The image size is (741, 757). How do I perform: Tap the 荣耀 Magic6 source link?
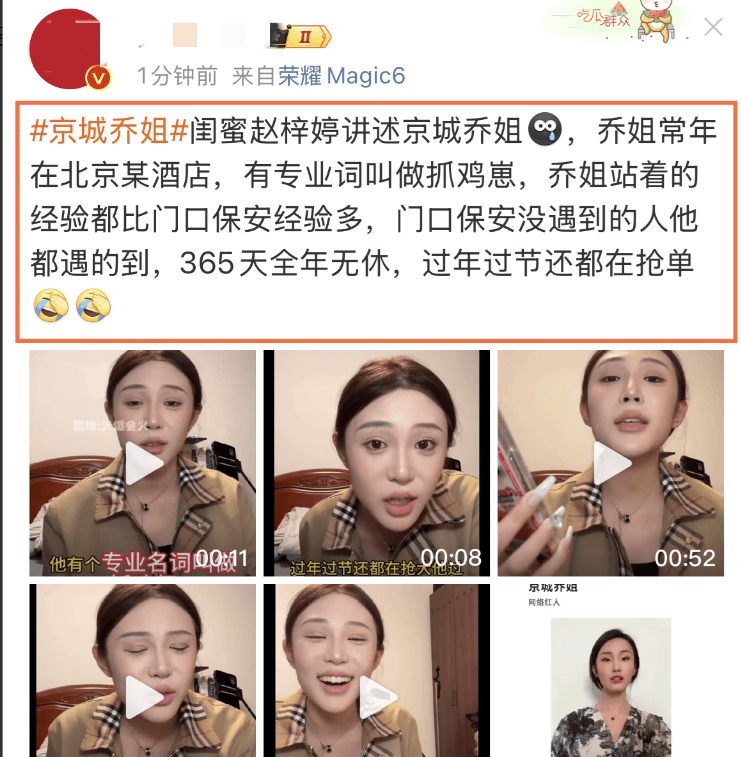pyautogui.click(x=342, y=76)
